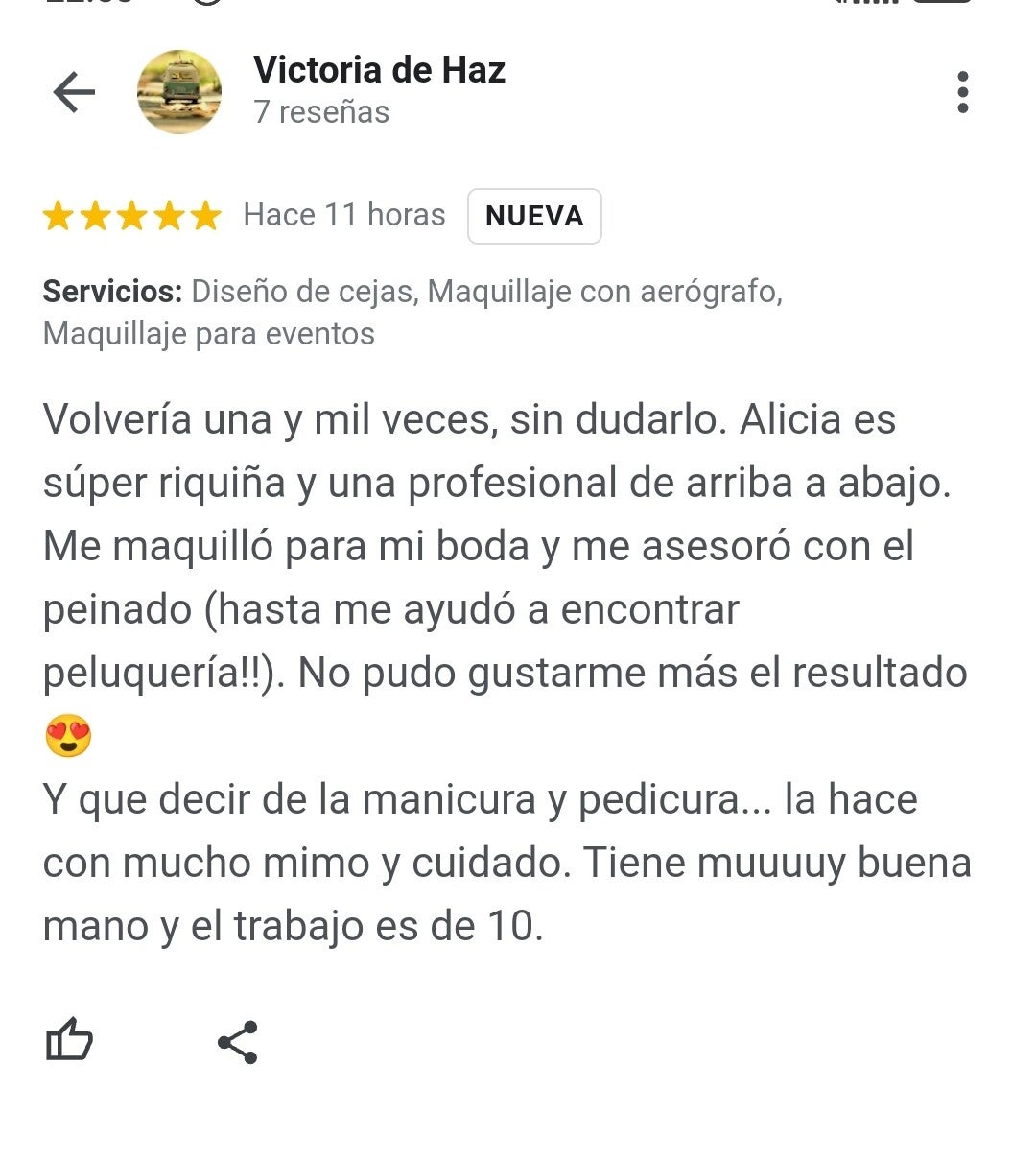Viewport: 1036px width, 1161px height.
Task: Open the three-dot overflow menu
Action: click(x=962, y=92)
